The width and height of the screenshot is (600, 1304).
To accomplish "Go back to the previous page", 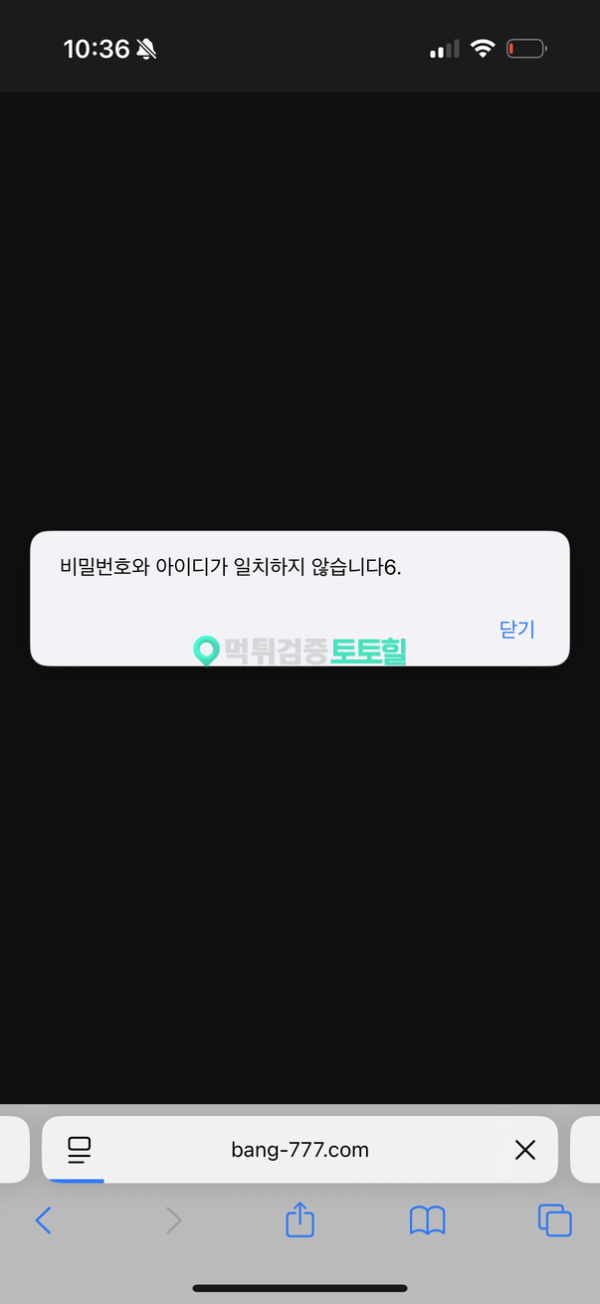I will (x=43, y=1220).
